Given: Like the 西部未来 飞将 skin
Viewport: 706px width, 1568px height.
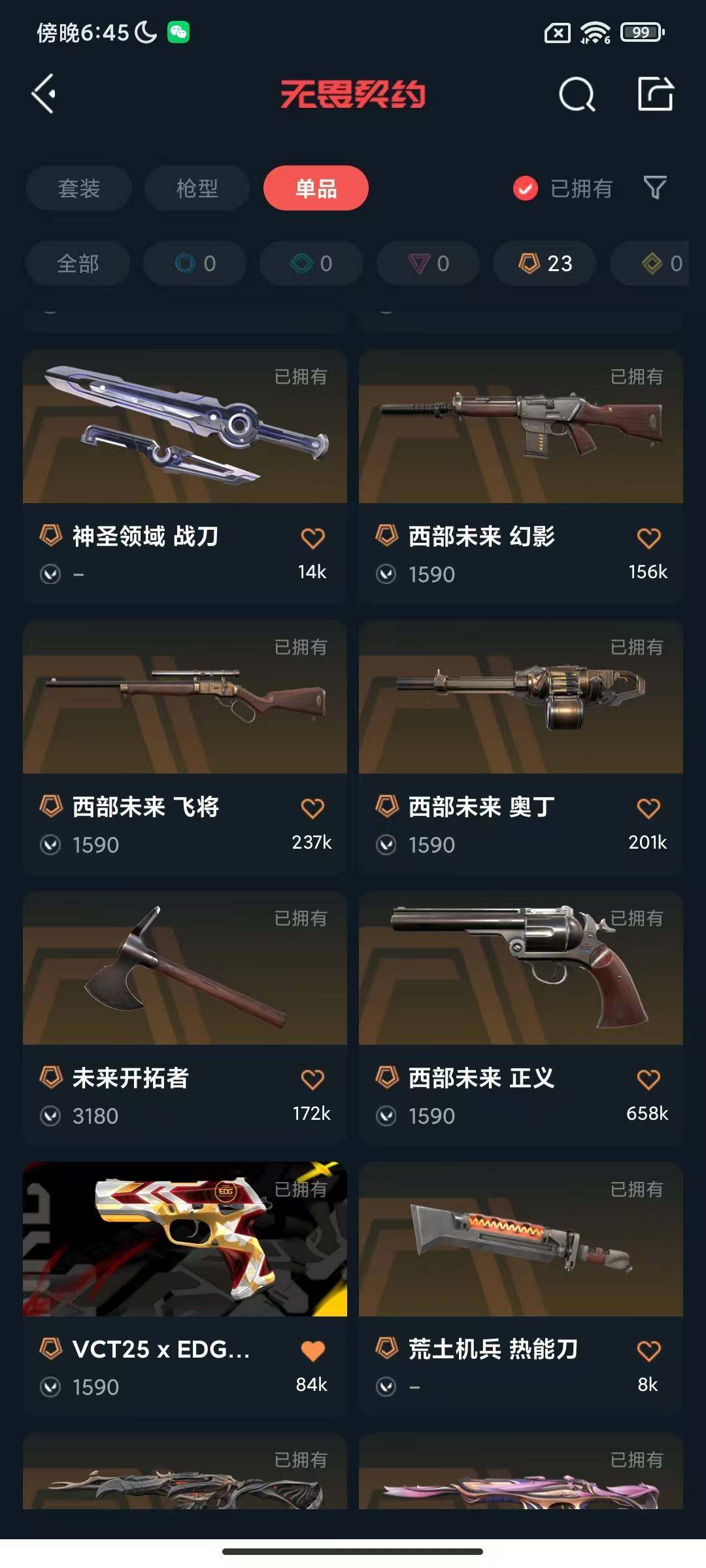Looking at the screenshot, I should 312,809.
